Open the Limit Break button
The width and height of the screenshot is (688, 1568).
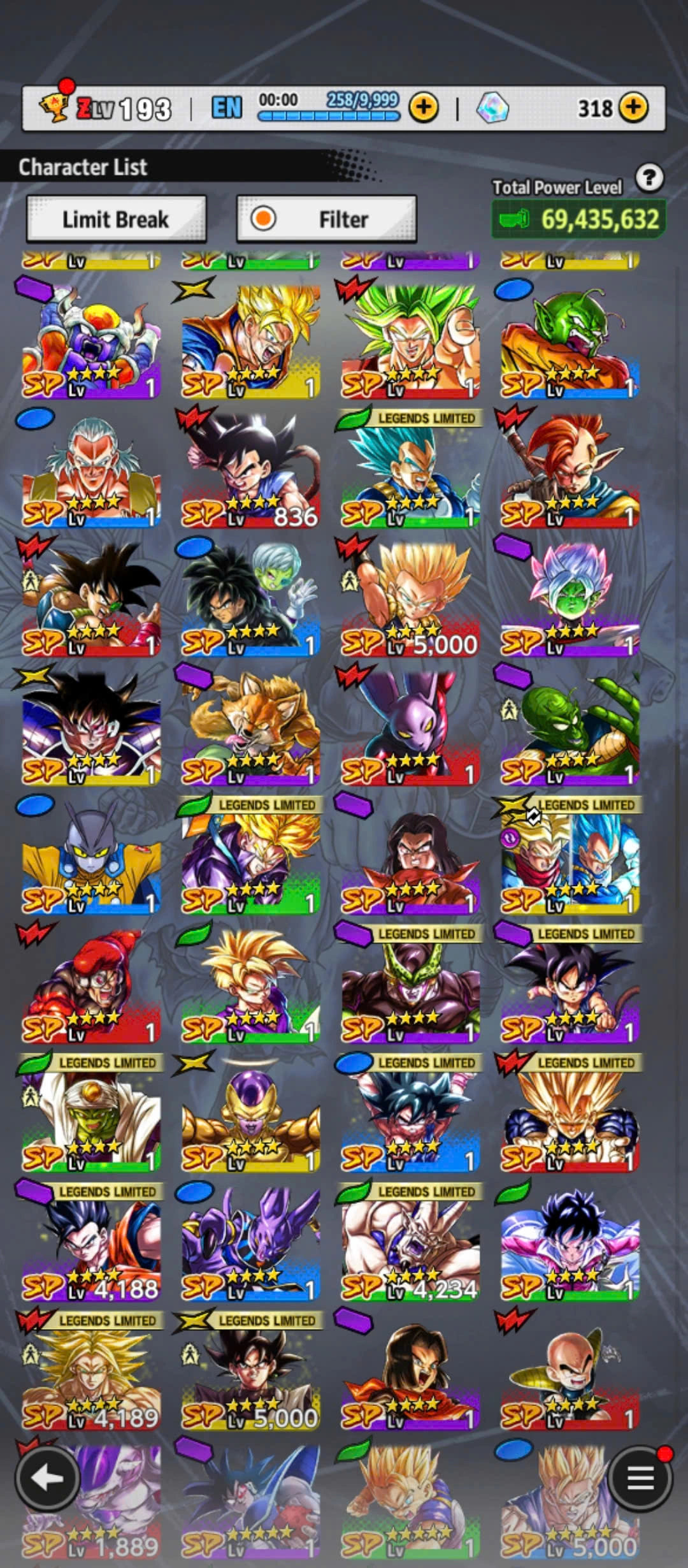(x=116, y=219)
